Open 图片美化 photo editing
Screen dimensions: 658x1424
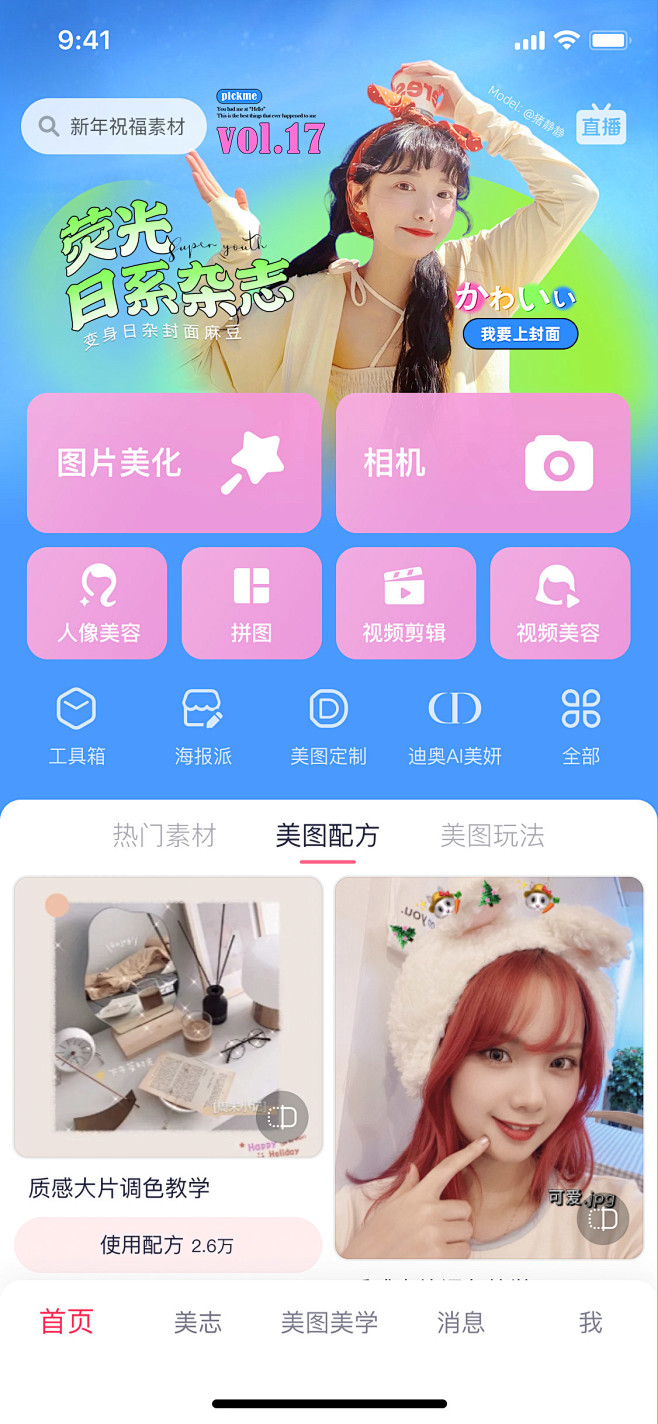click(174, 462)
